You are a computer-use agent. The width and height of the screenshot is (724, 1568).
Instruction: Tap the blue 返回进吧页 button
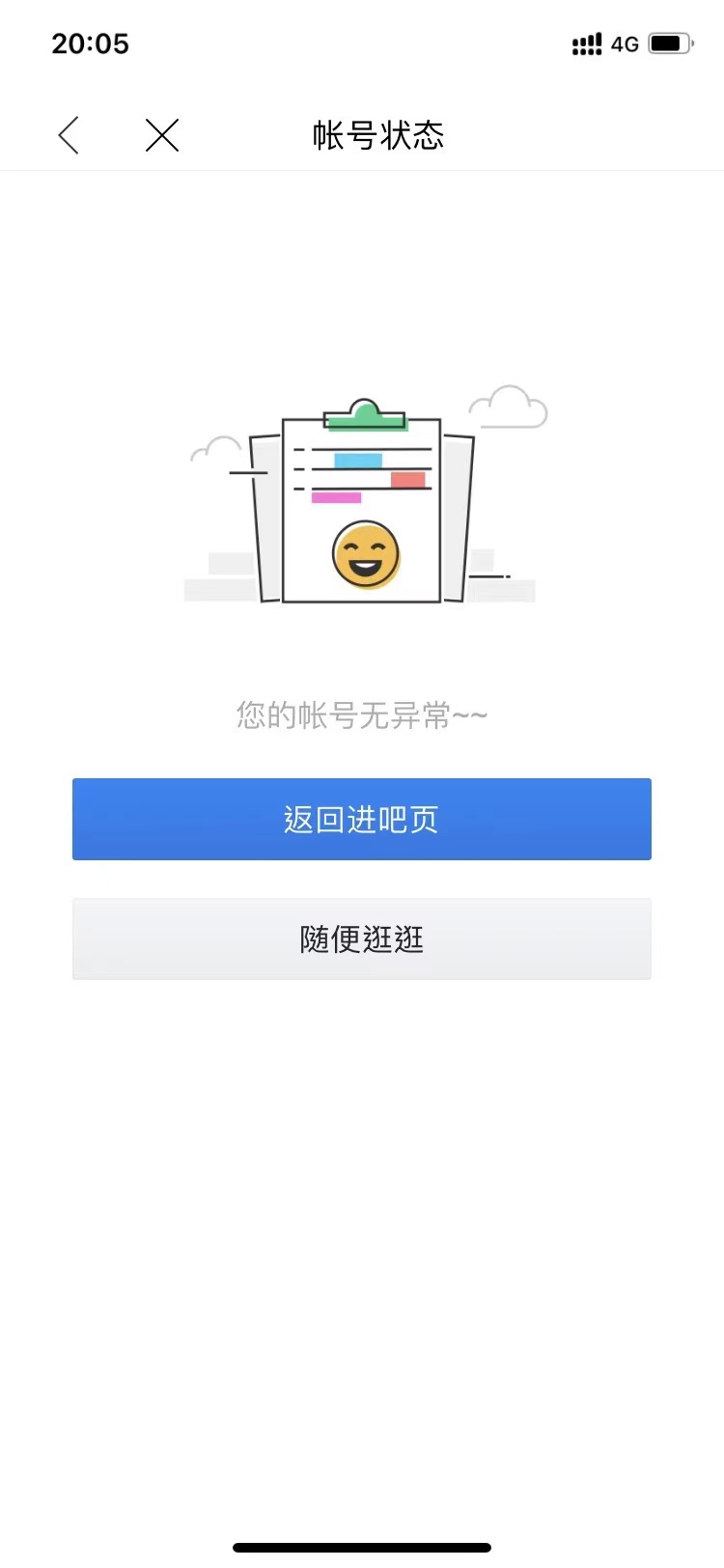point(362,819)
